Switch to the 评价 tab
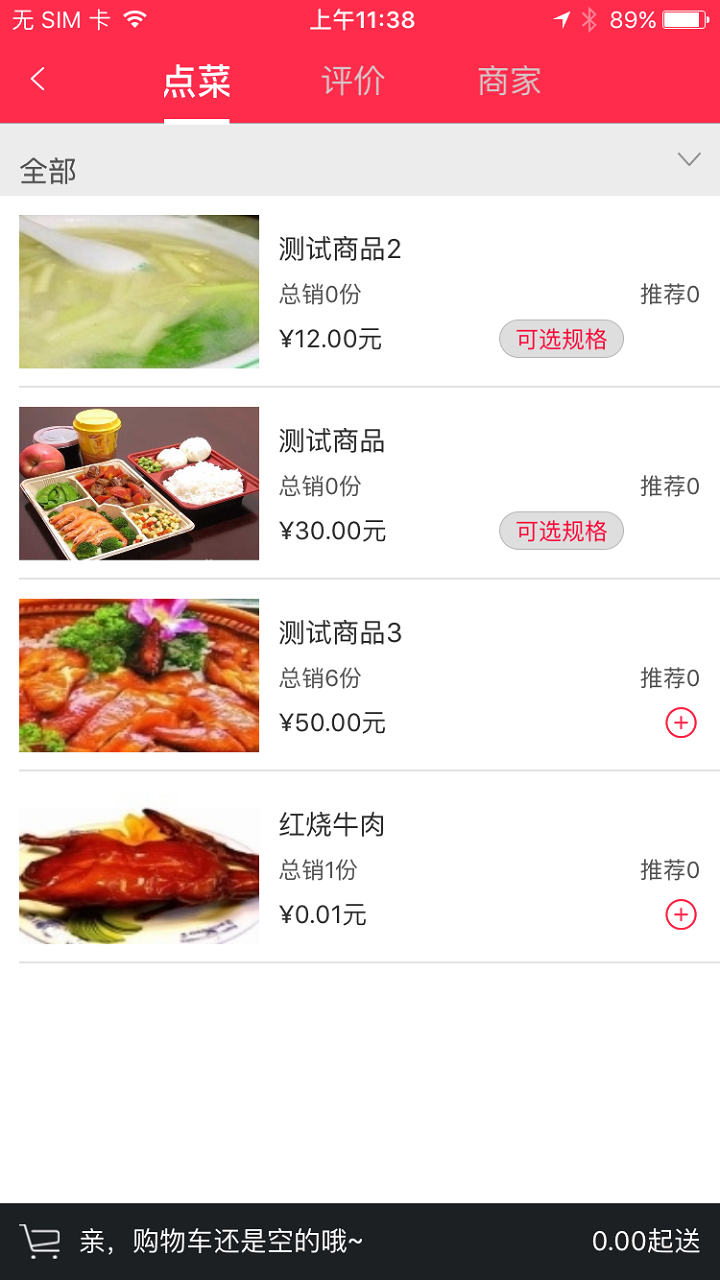 [x=351, y=80]
